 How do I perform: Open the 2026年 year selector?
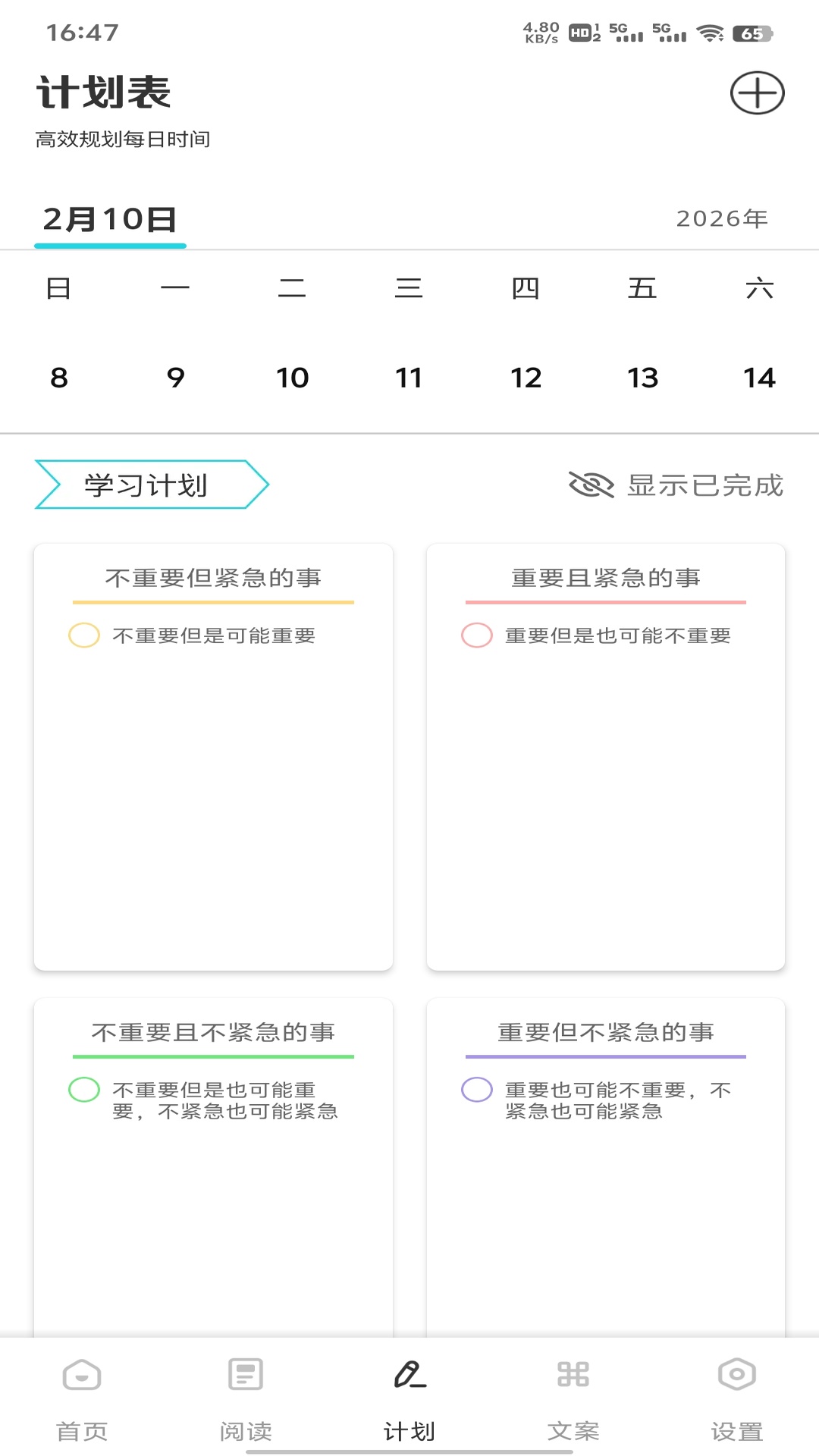[x=721, y=218]
